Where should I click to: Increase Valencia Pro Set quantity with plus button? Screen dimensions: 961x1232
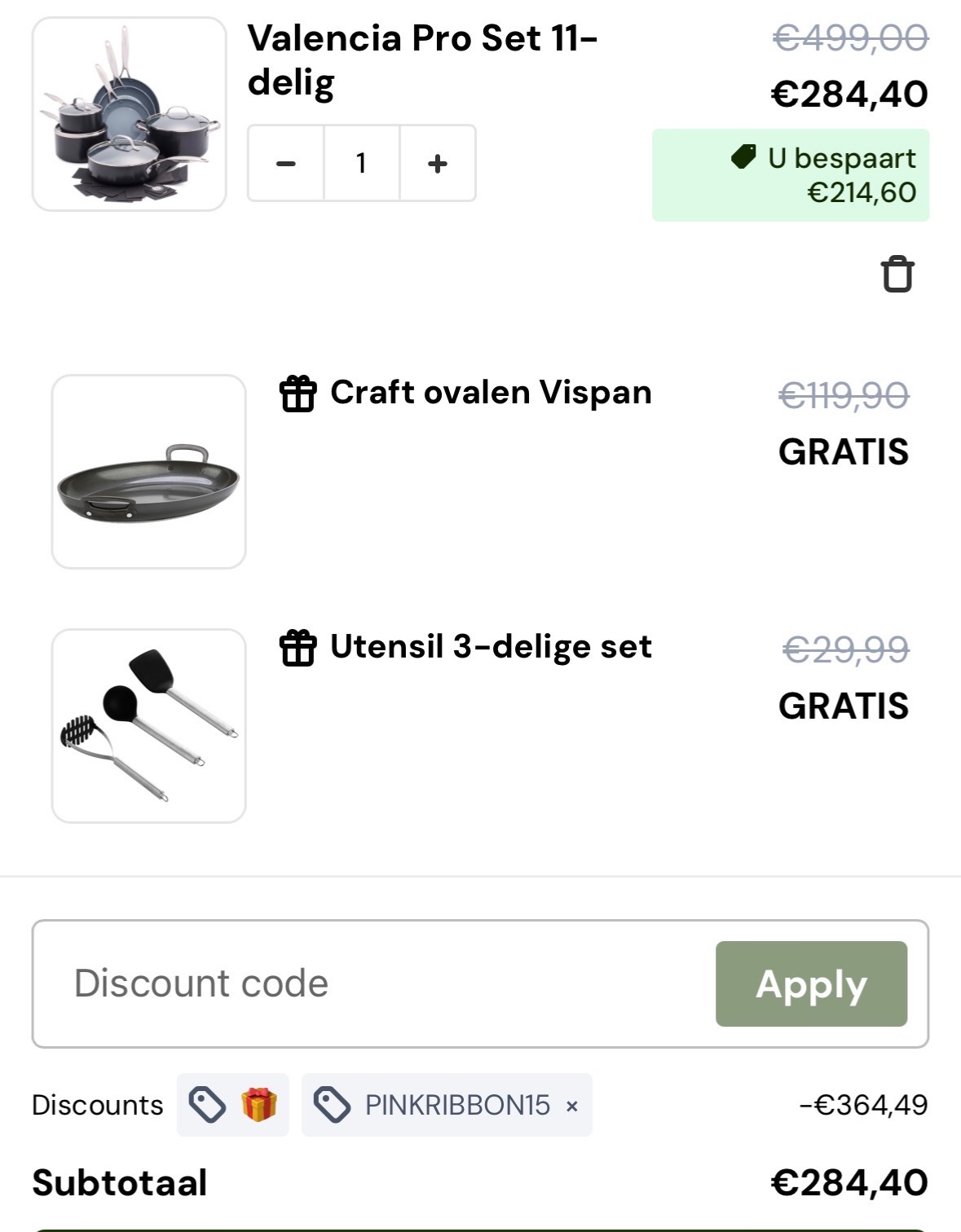point(438,163)
